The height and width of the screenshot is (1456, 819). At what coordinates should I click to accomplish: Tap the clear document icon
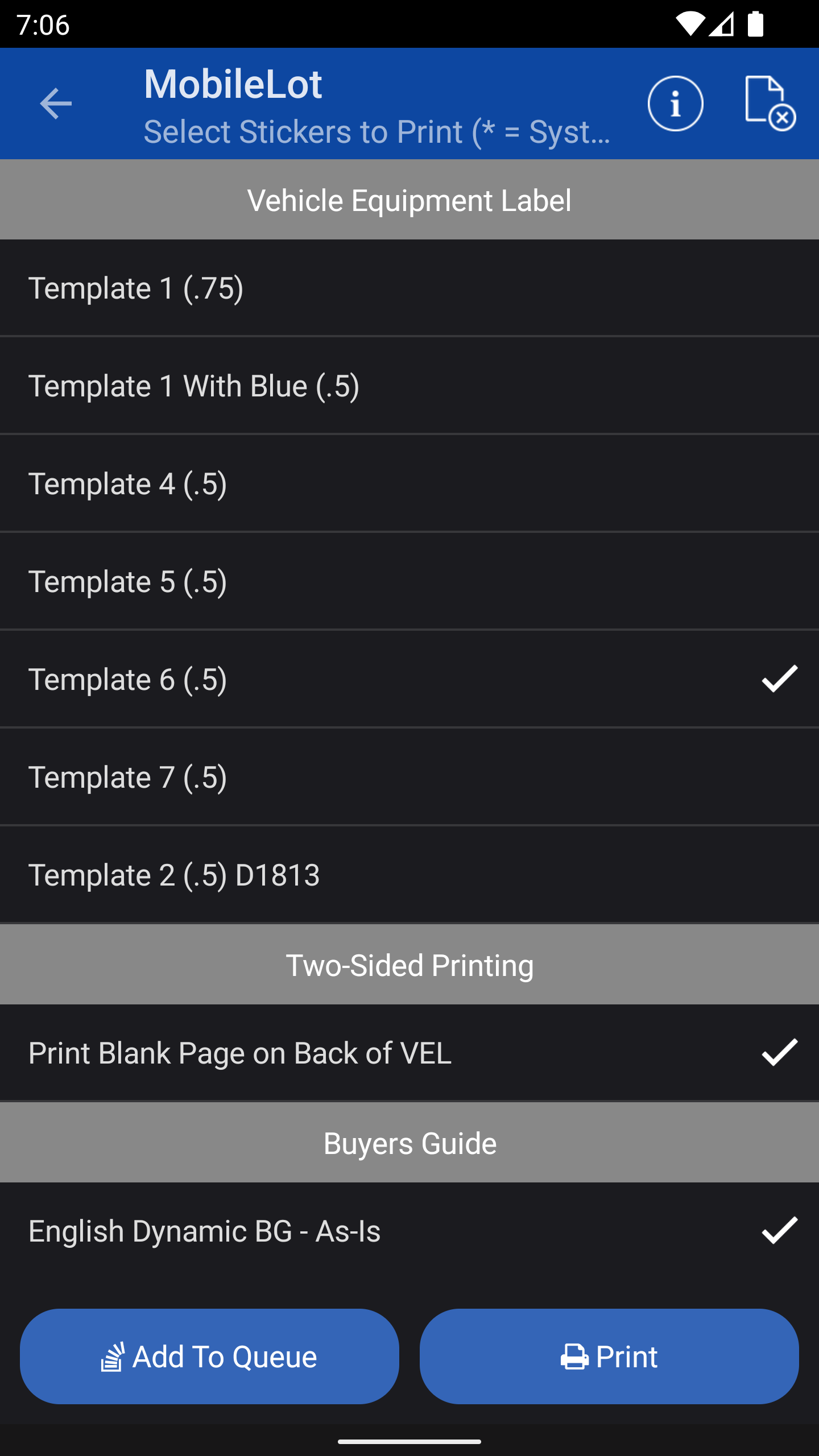coord(770,104)
